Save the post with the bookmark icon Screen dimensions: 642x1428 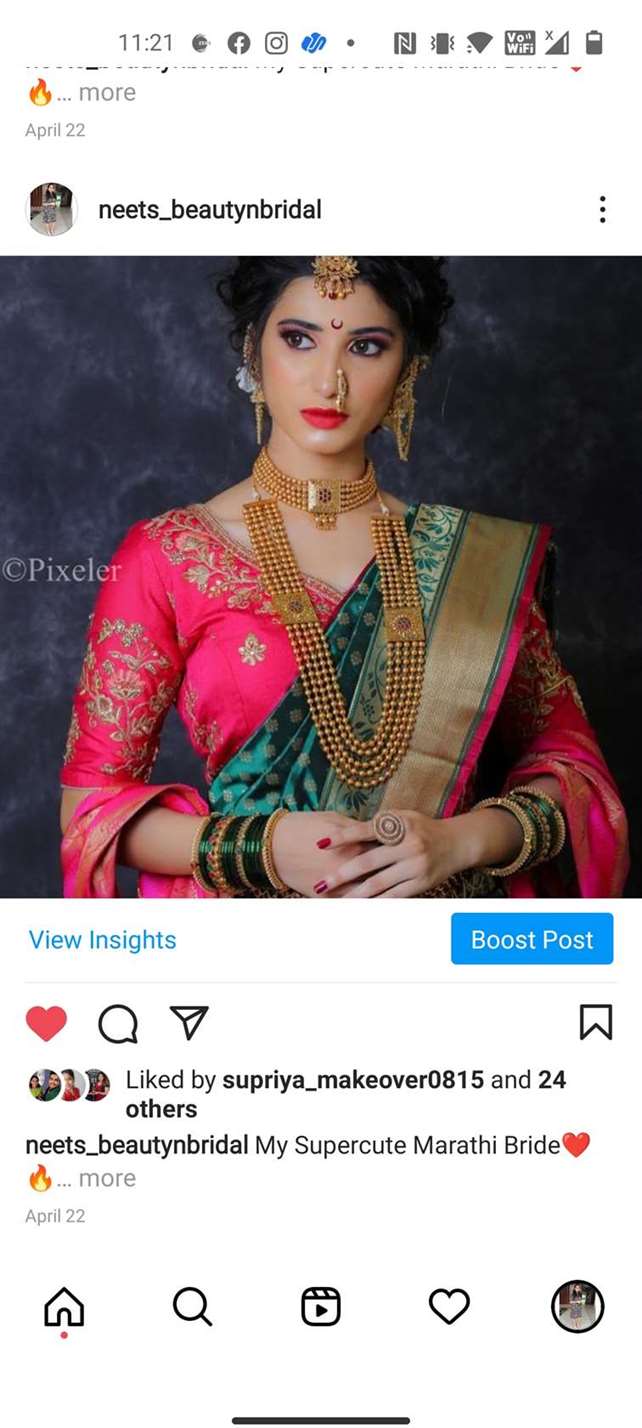[596, 1022]
